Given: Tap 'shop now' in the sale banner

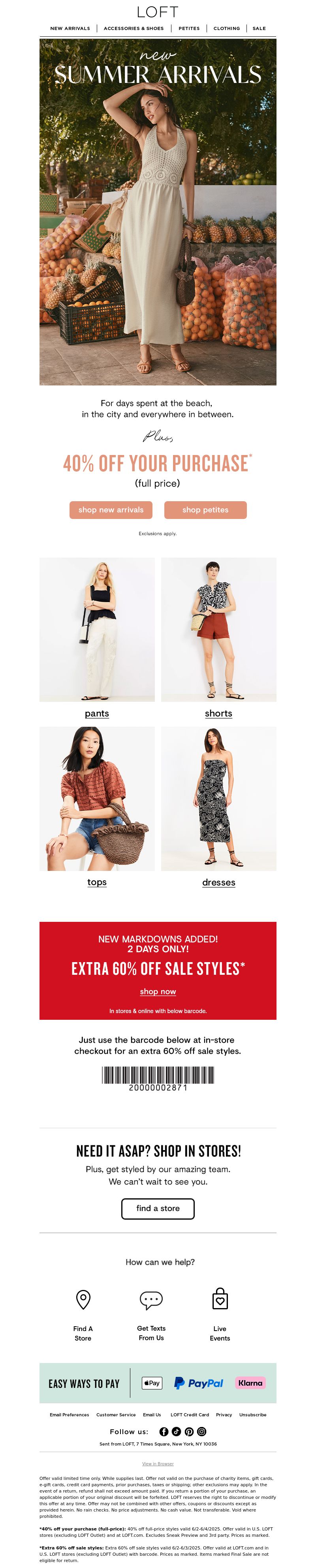Looking at the screenshot, I should coord(158,991).
